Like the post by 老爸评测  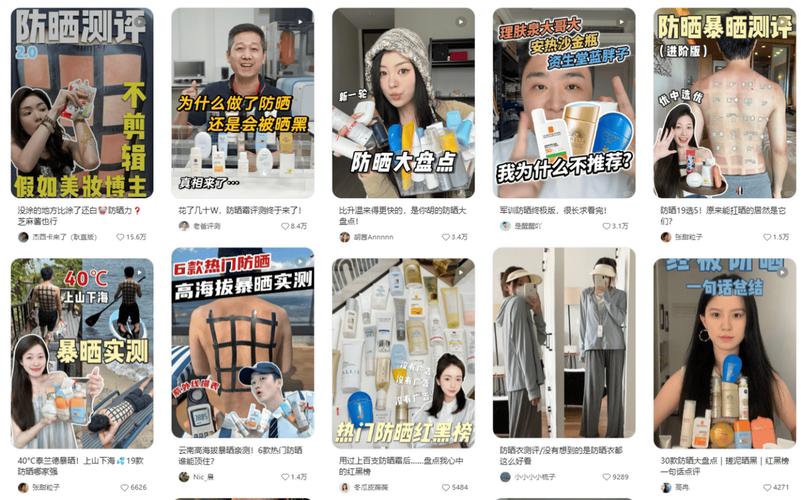point(283,226)
